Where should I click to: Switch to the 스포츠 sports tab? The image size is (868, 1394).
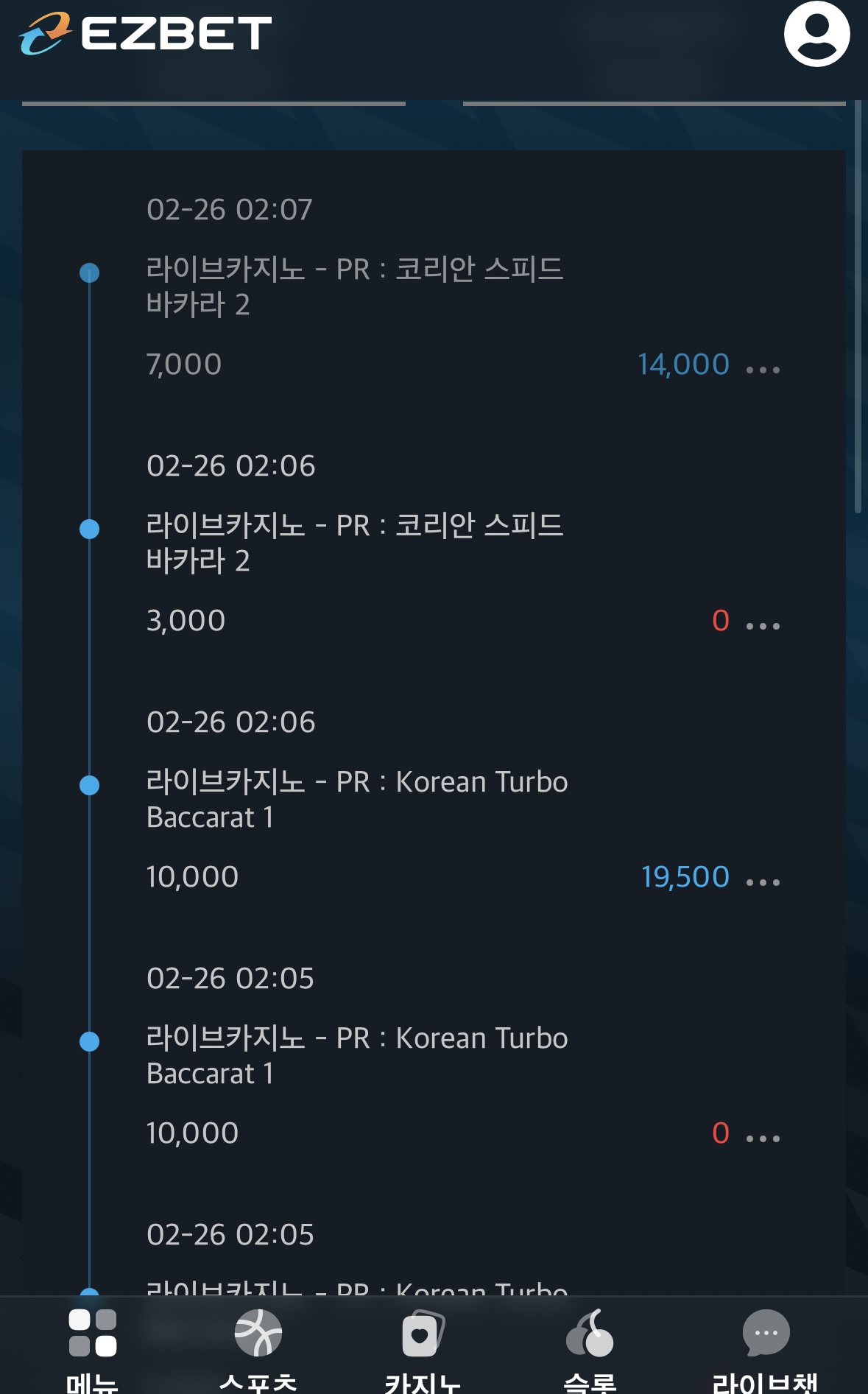tap(258, 1348)
